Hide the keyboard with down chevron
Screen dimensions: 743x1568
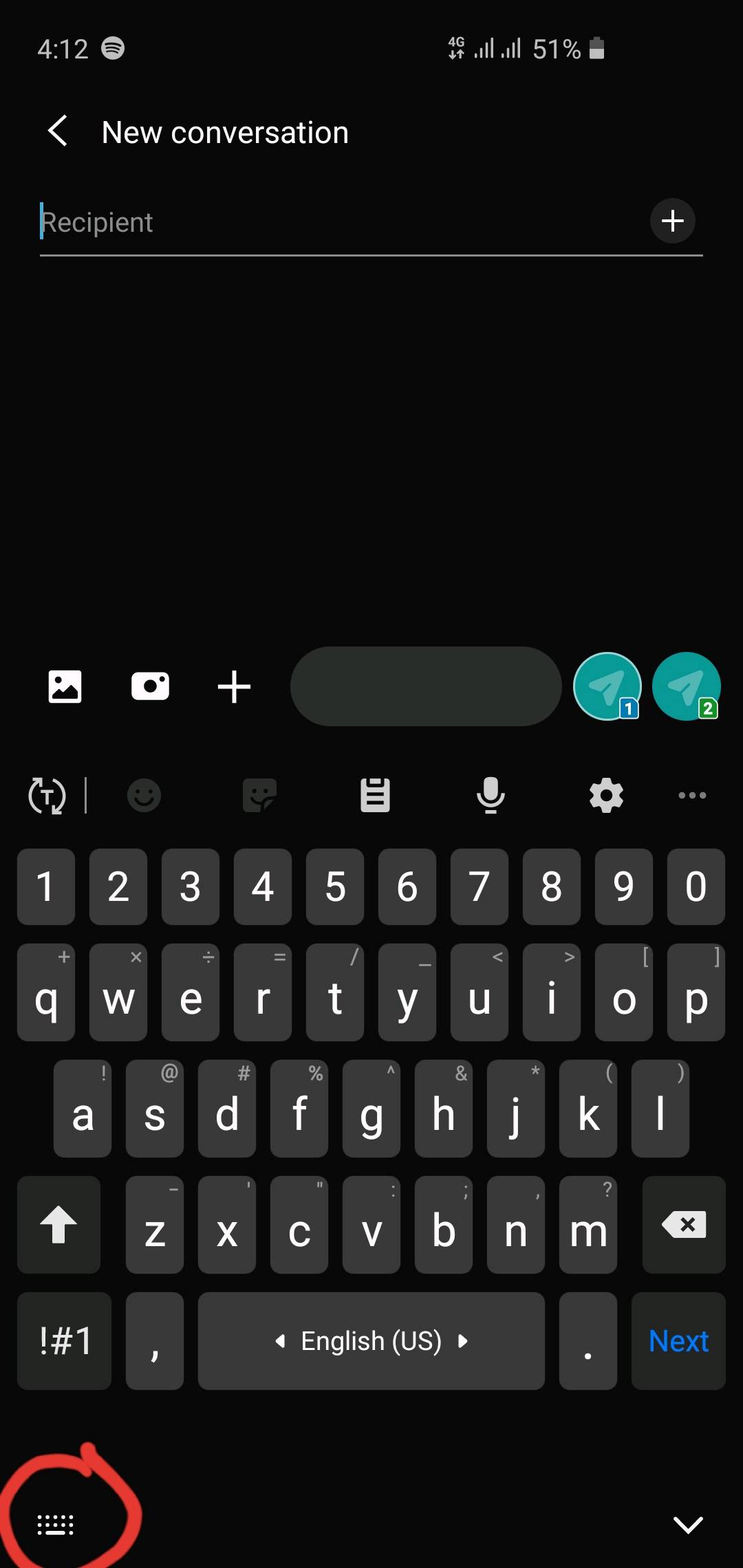pyautogui.click(x=688, y=1525)
